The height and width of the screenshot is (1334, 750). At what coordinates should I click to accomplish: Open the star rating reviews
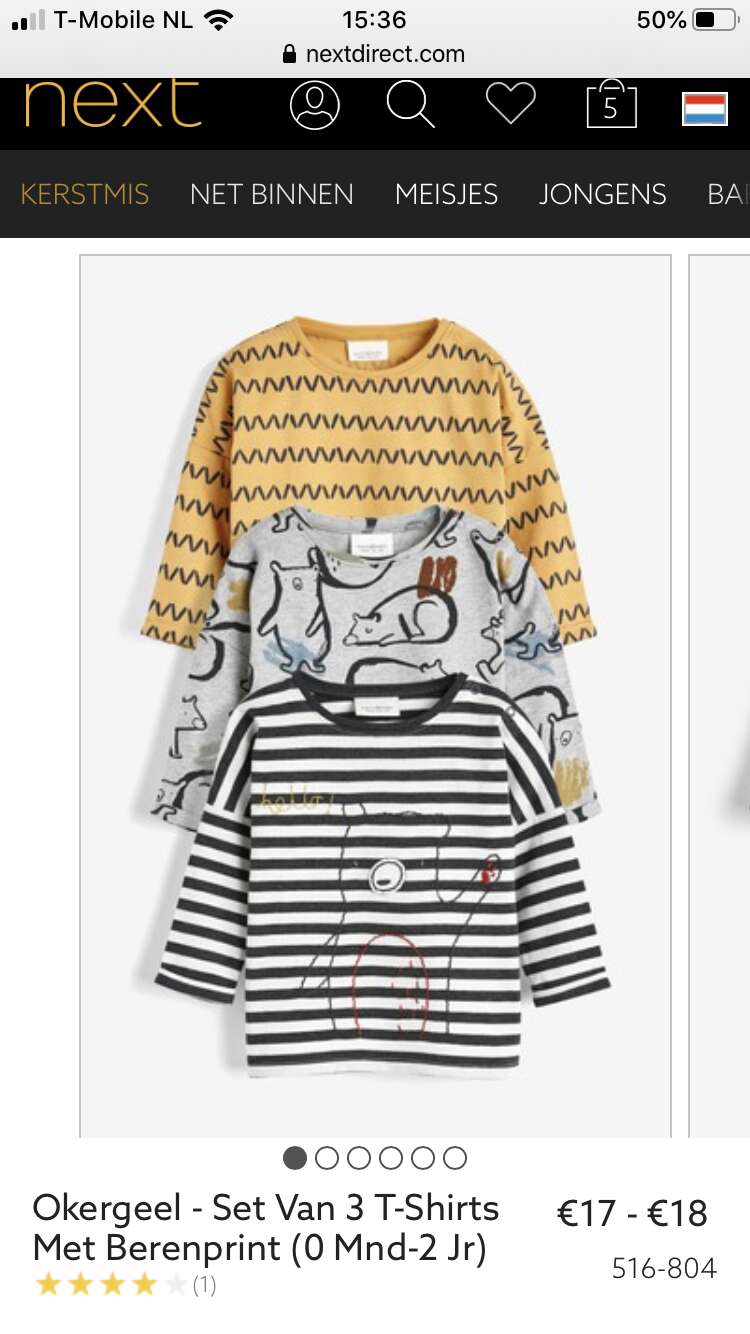[x=125, y=1285]
